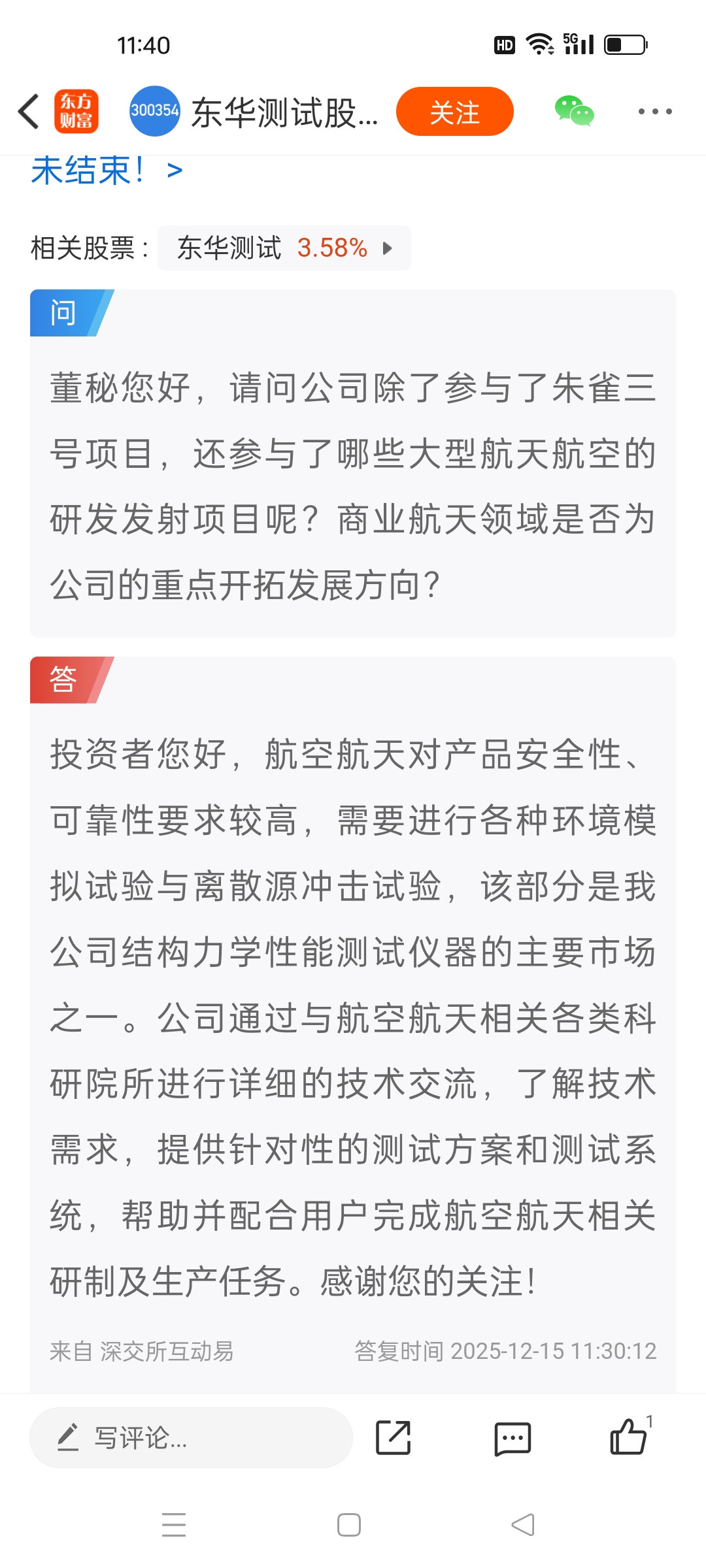Tap the system home button
The width and height of the screenshot is (706, 1568).
349,1525
